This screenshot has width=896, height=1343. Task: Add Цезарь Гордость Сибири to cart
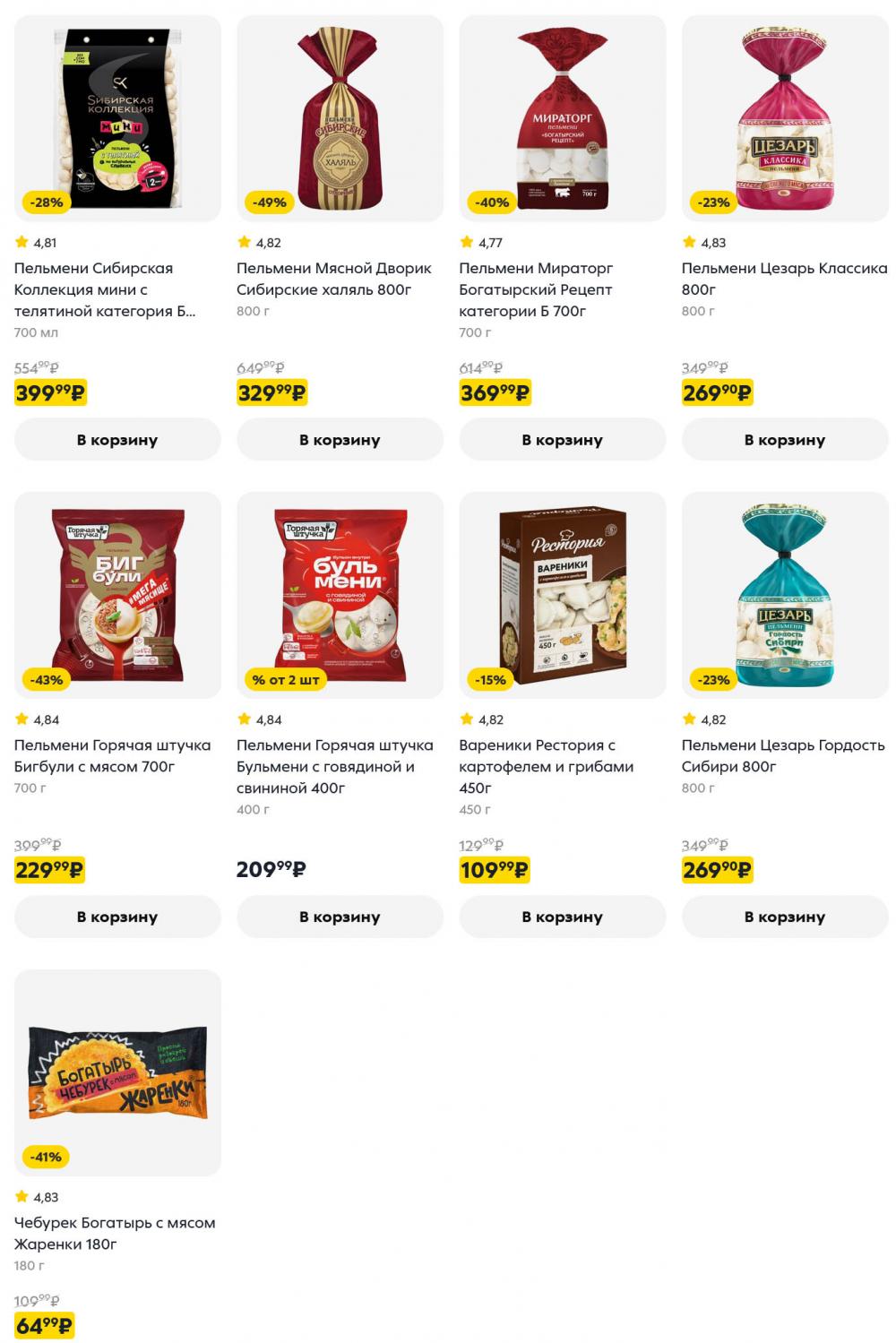(x=785, y=917)
